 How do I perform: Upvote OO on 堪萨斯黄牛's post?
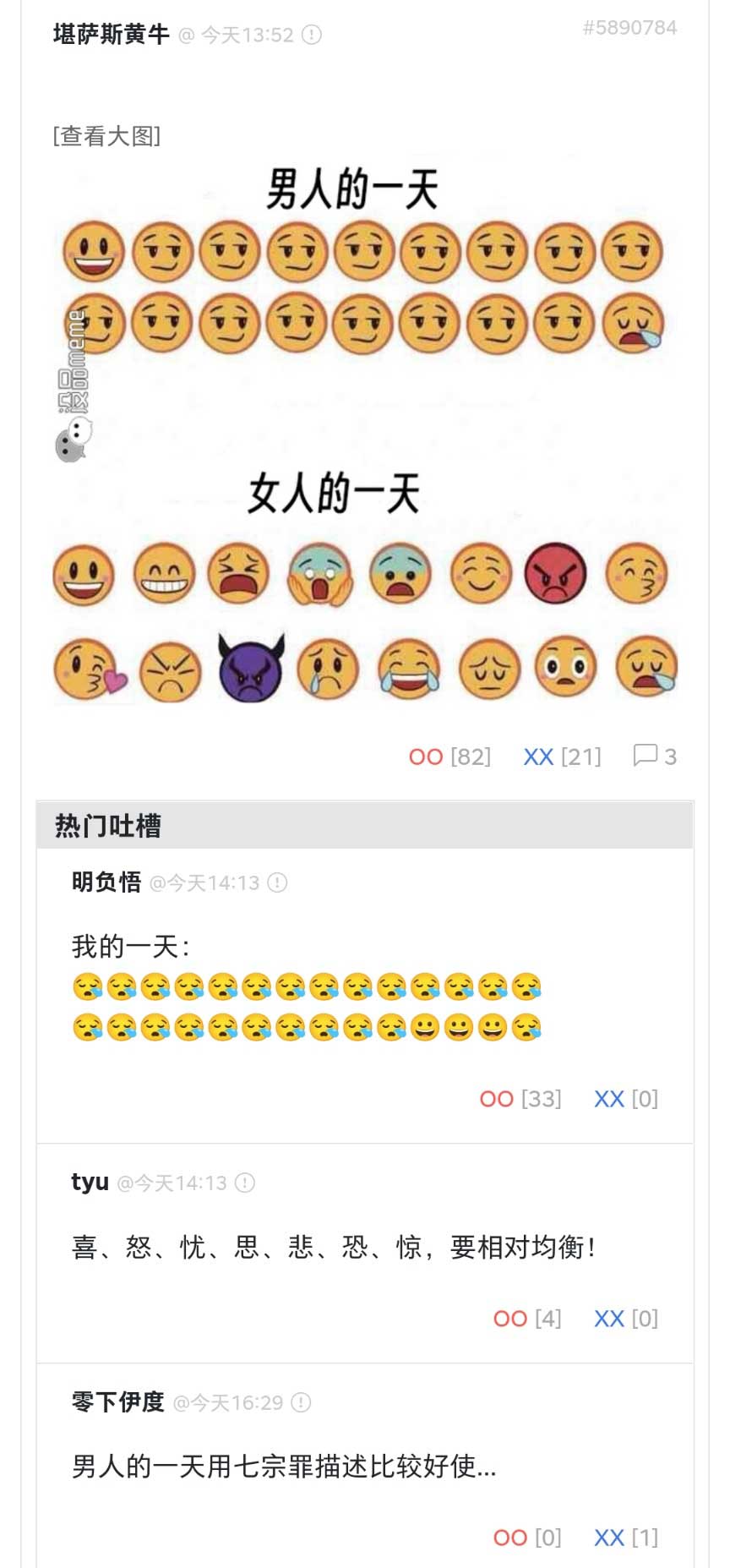click(426, 757)
